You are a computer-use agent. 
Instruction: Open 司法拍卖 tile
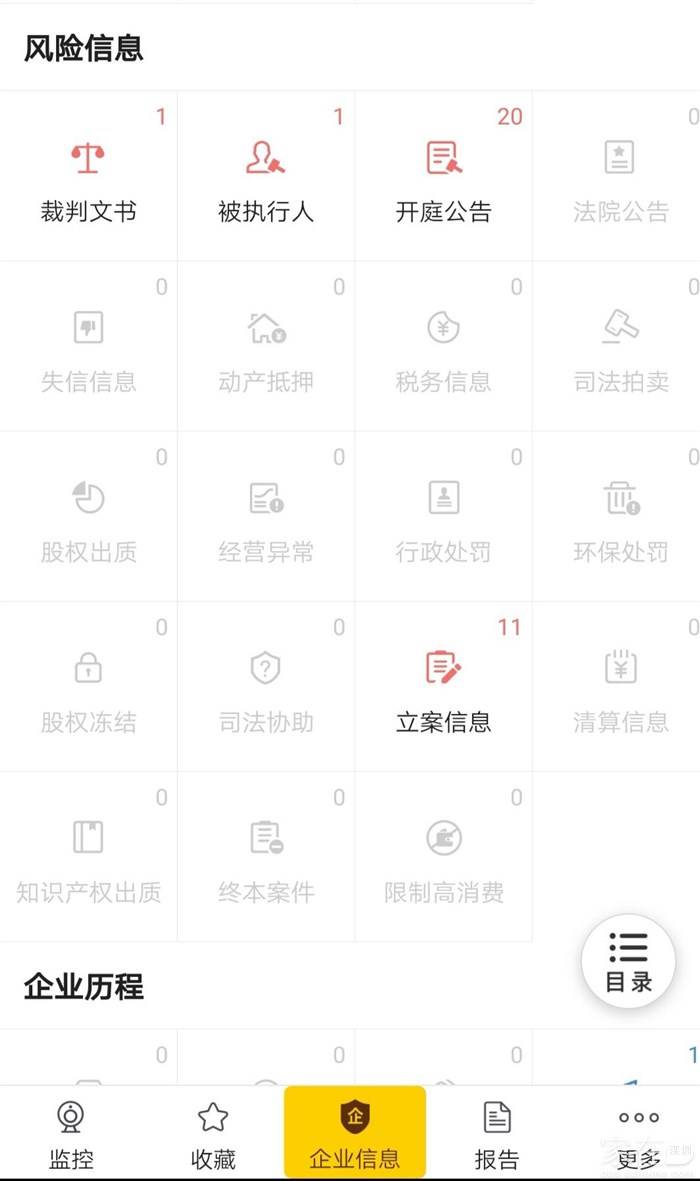tap(620, 348)
